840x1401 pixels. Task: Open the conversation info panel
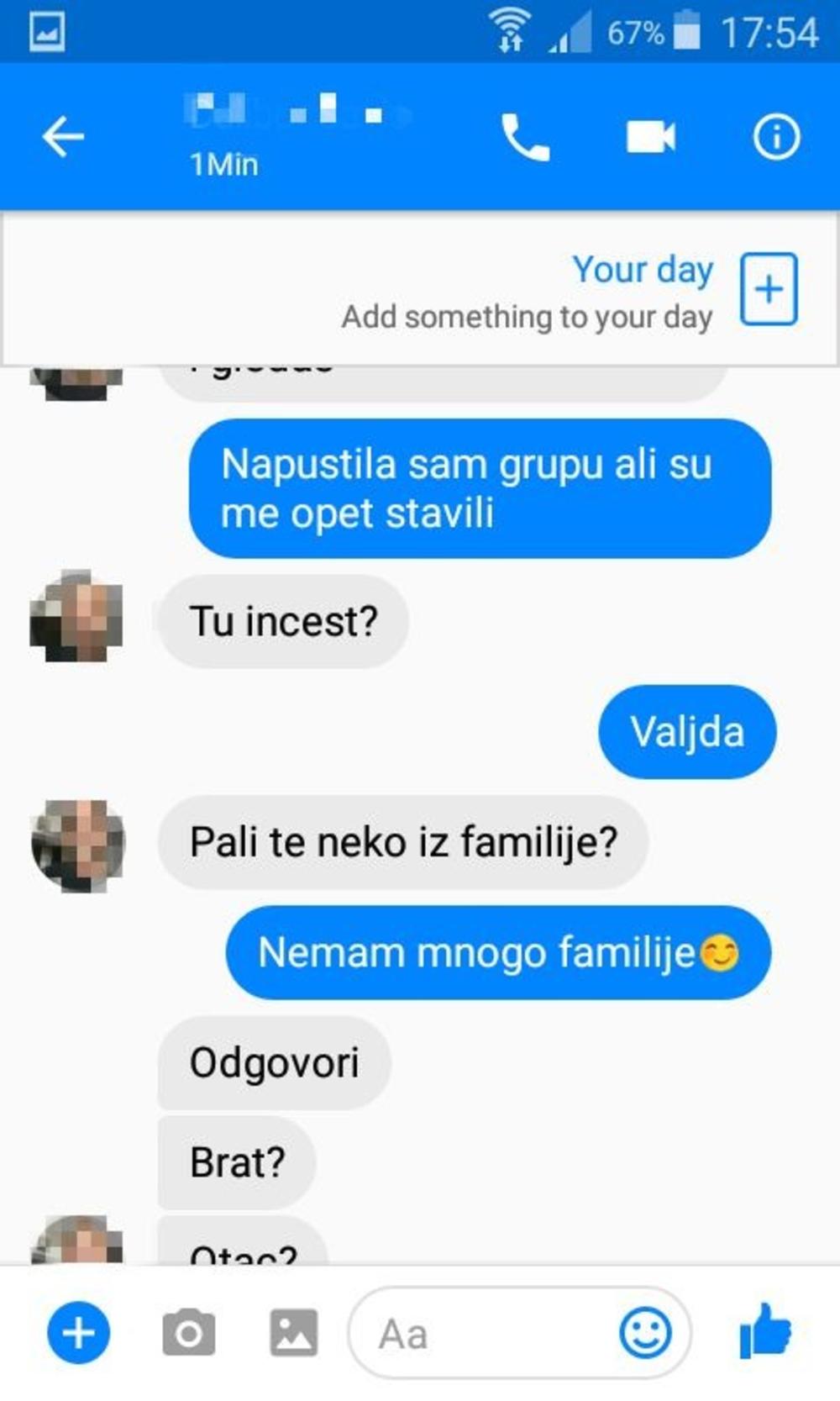pos(776,135)
